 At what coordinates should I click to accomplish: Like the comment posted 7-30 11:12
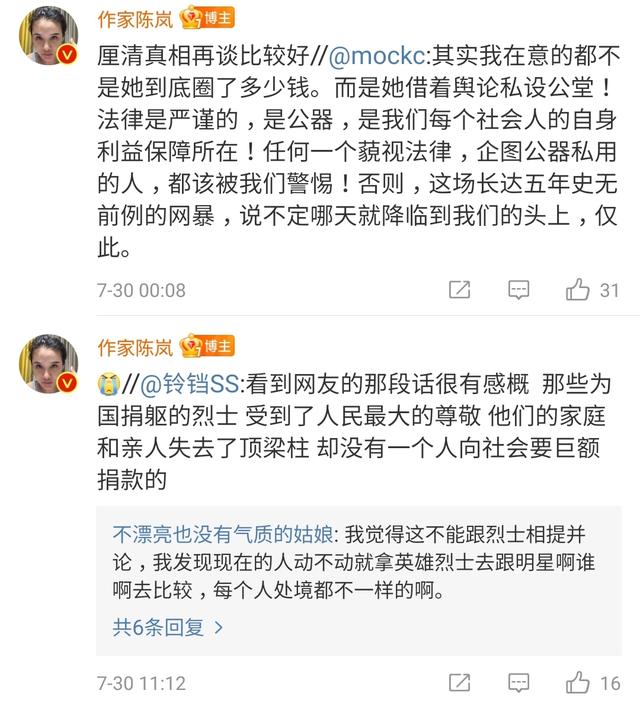click(578, 683)
